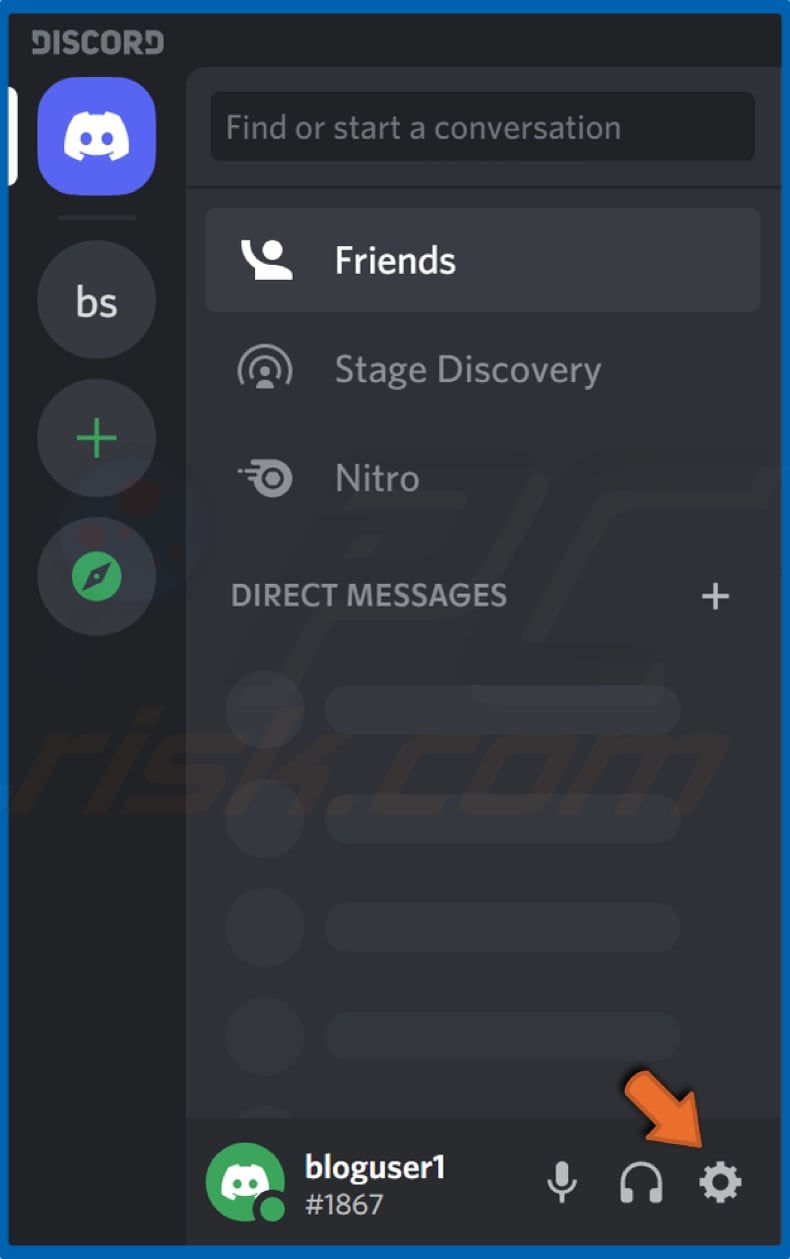This screenshot has width=790, height=1259.
Task: Click the bloguser1 username
Action: pos(375,1167)
